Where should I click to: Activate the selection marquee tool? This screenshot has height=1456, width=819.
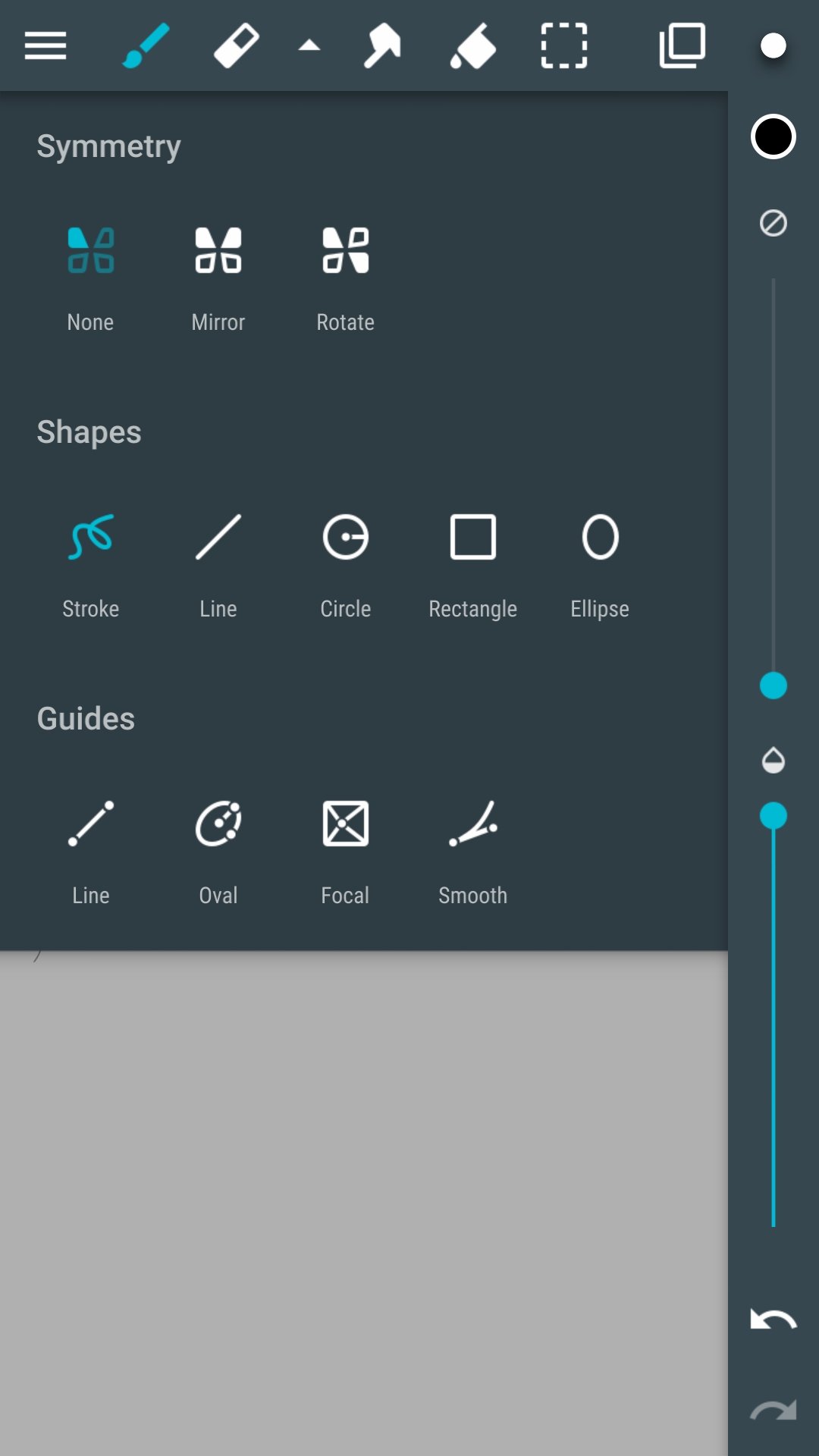[564, 45]
